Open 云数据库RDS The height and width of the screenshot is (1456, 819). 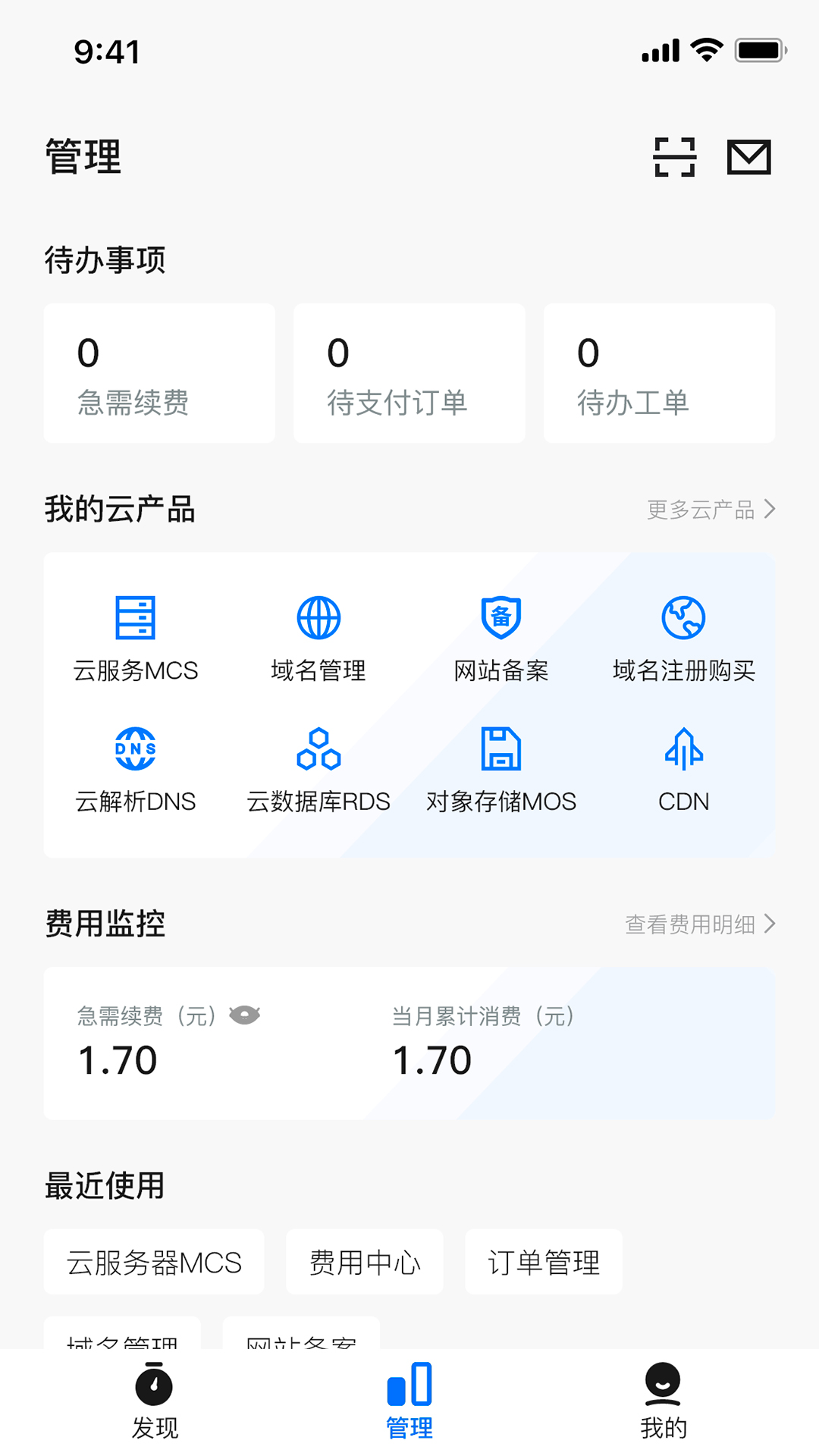(318, 769)
